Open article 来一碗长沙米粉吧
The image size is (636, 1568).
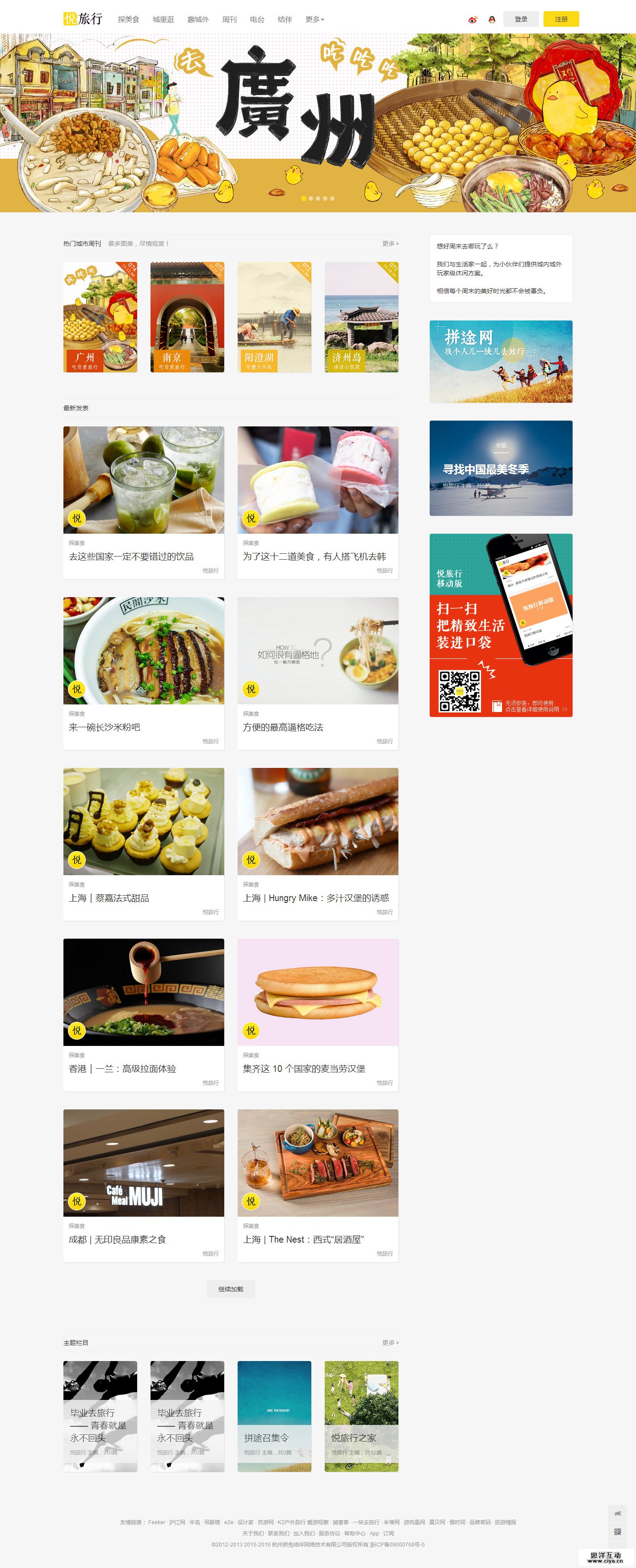tap(105, 727)
